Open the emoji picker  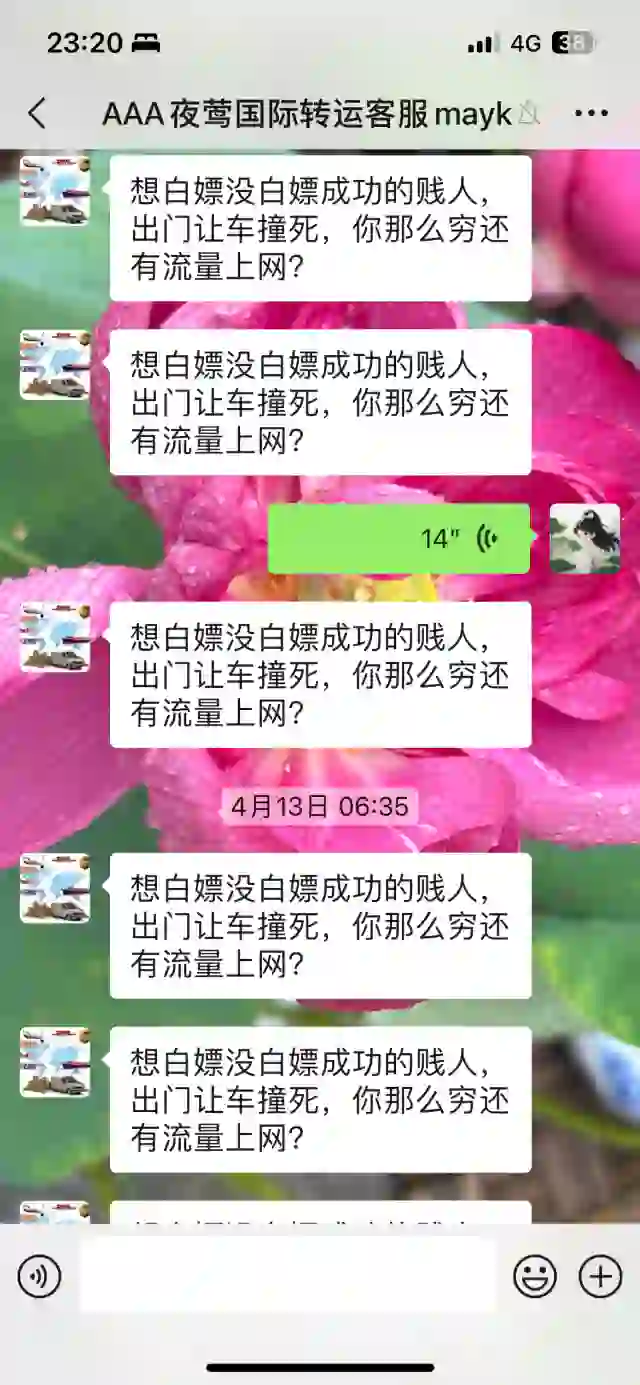tap(535, 1277)
